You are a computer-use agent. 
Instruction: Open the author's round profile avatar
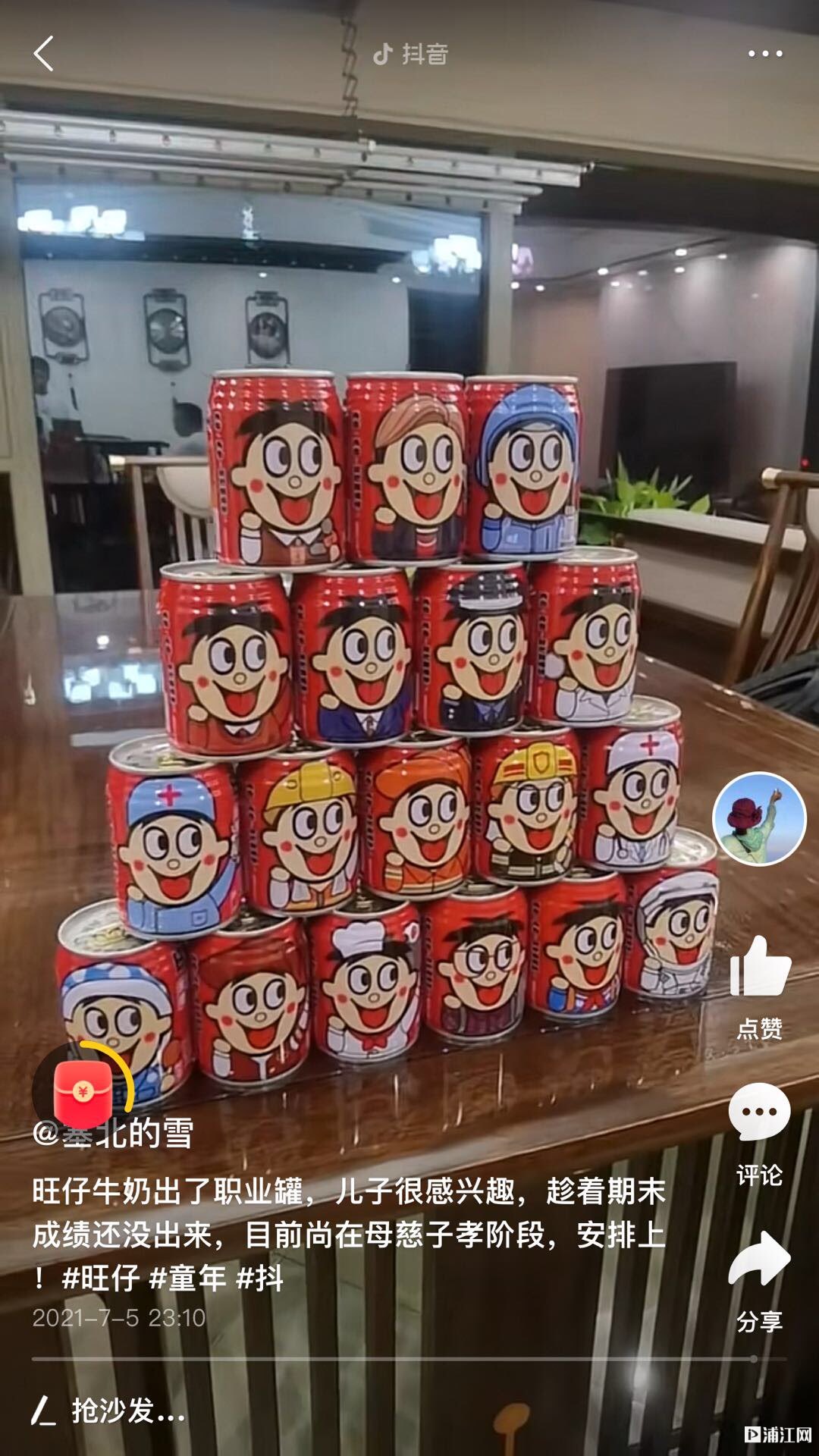758,818
